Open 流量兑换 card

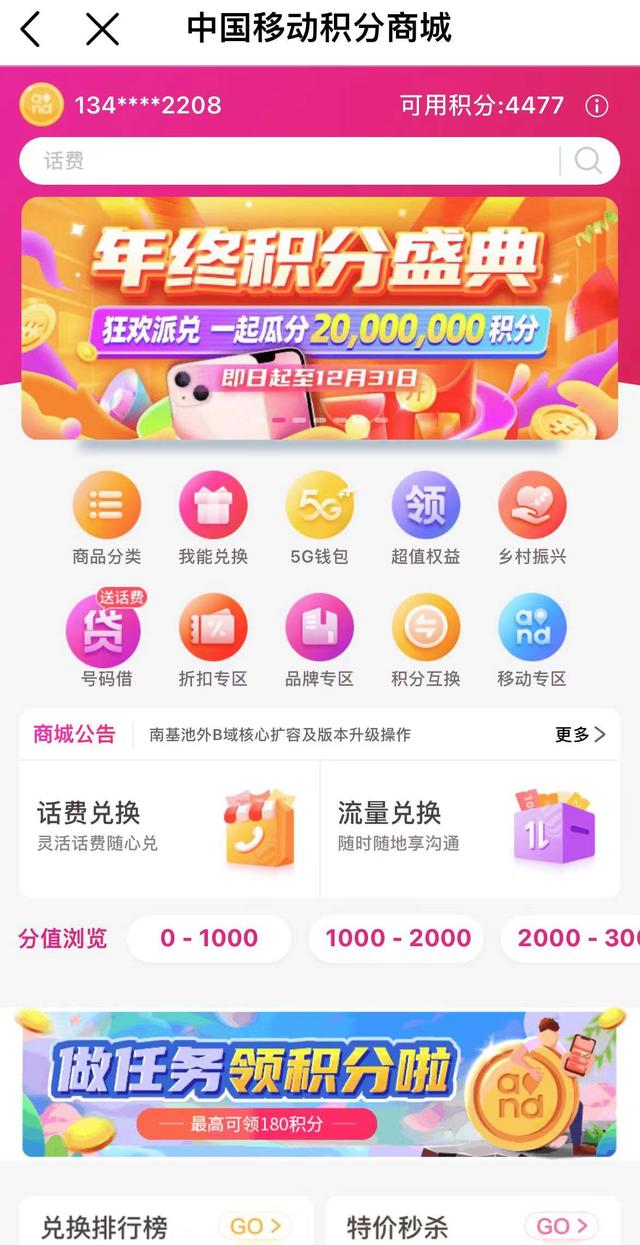pyautogui.click(x=470, y=829)
